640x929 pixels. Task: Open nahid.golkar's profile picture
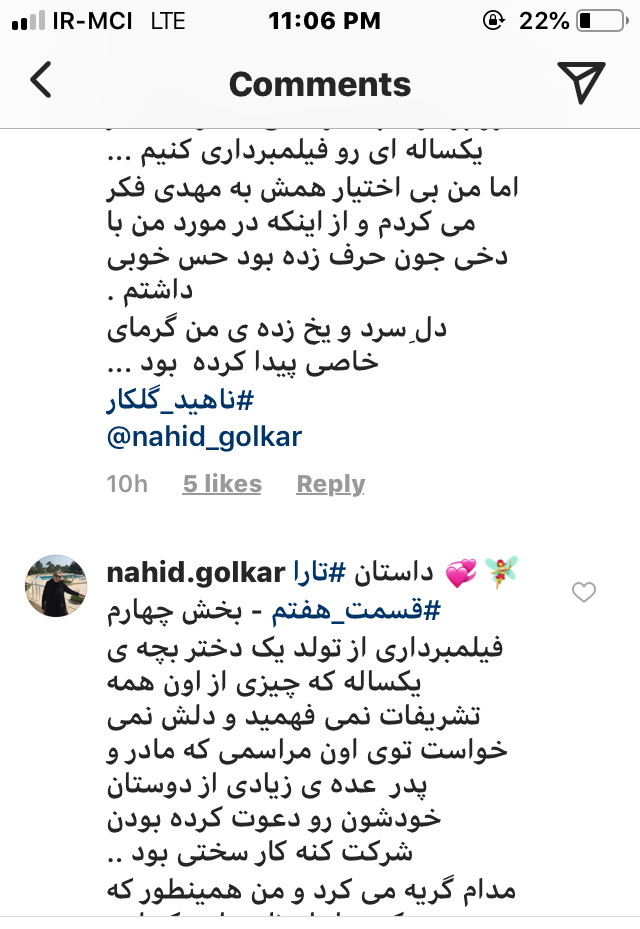click(56, 586)
